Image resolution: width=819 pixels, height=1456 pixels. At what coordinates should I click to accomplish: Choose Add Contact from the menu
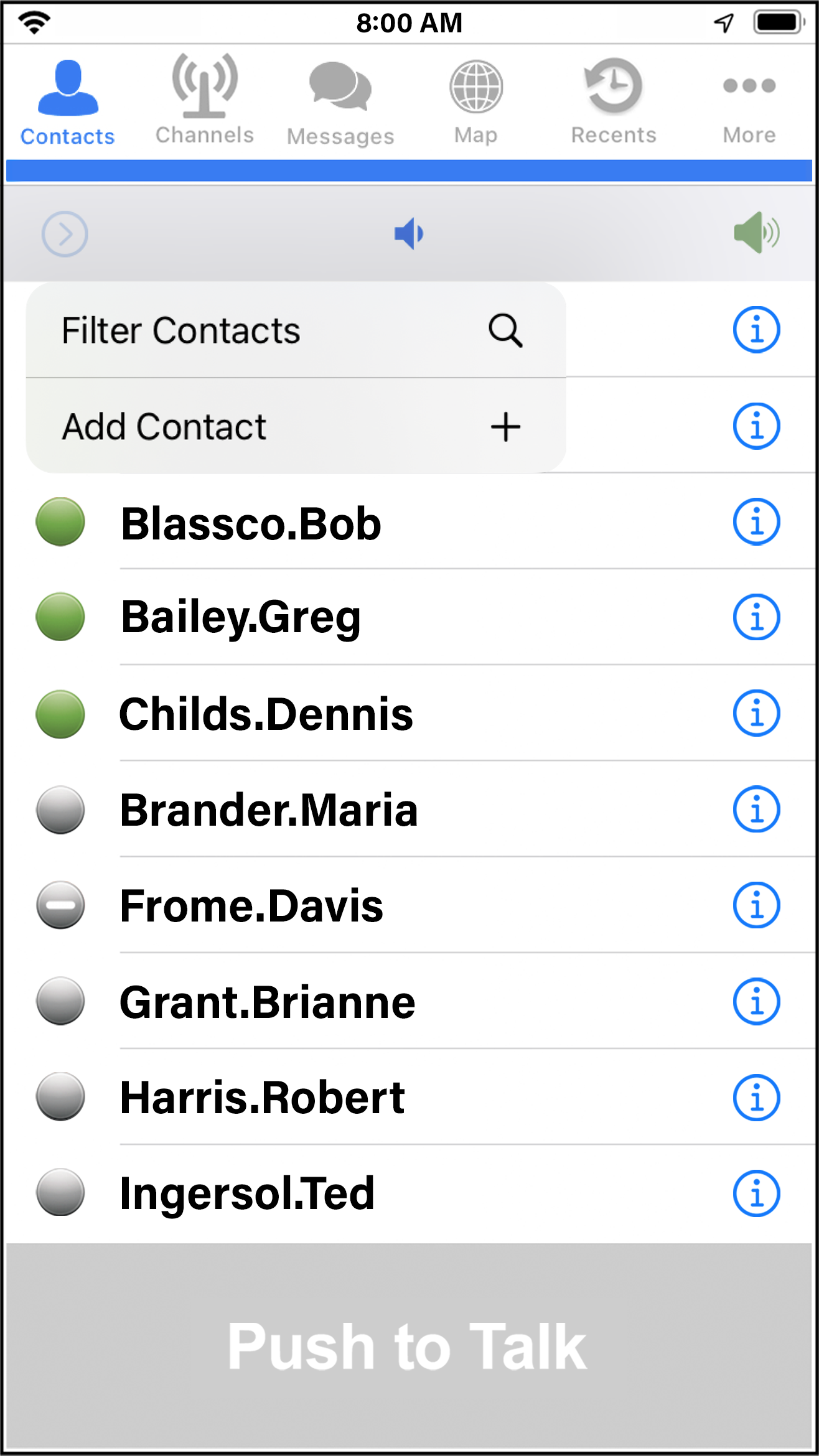click(x=296, y=426)
